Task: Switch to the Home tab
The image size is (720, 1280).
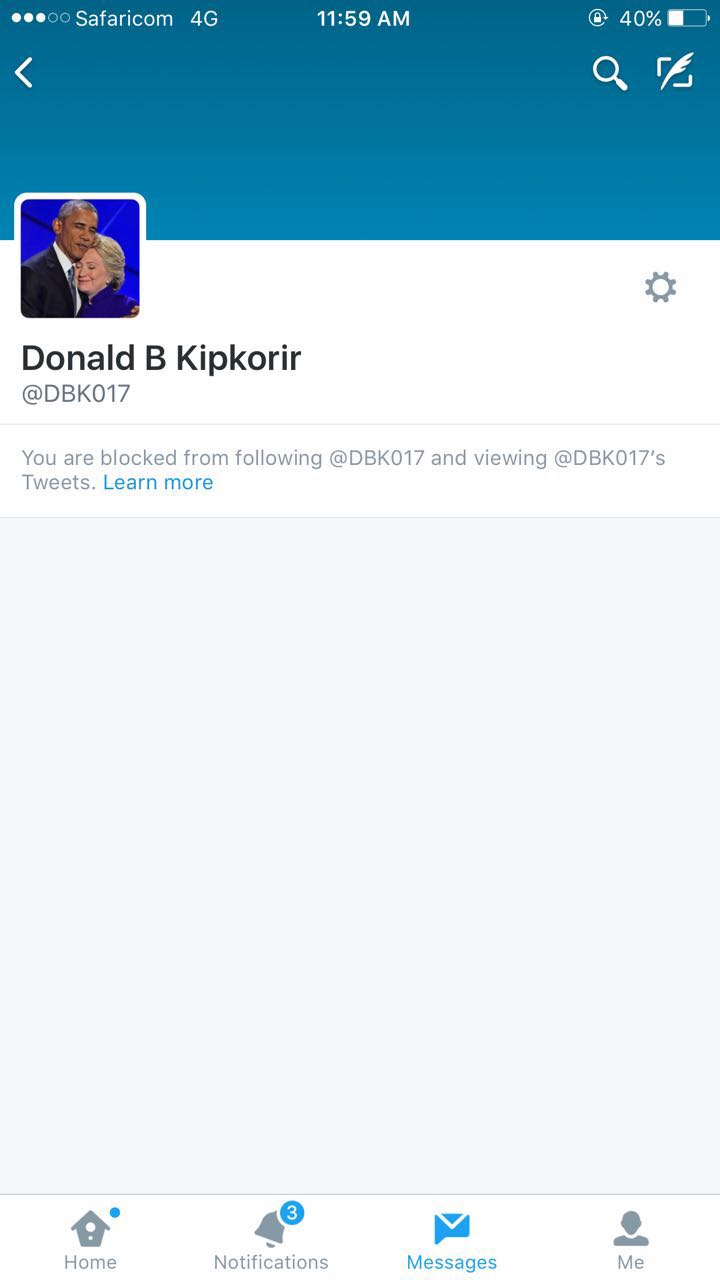Action: coord(90,1238)
